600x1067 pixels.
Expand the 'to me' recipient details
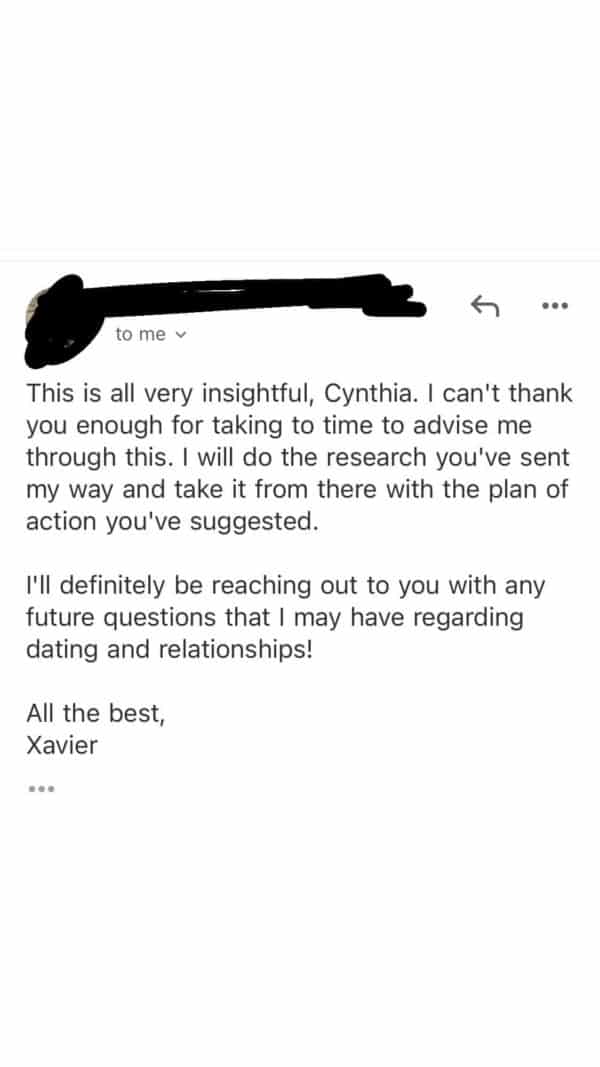point(150,335)
